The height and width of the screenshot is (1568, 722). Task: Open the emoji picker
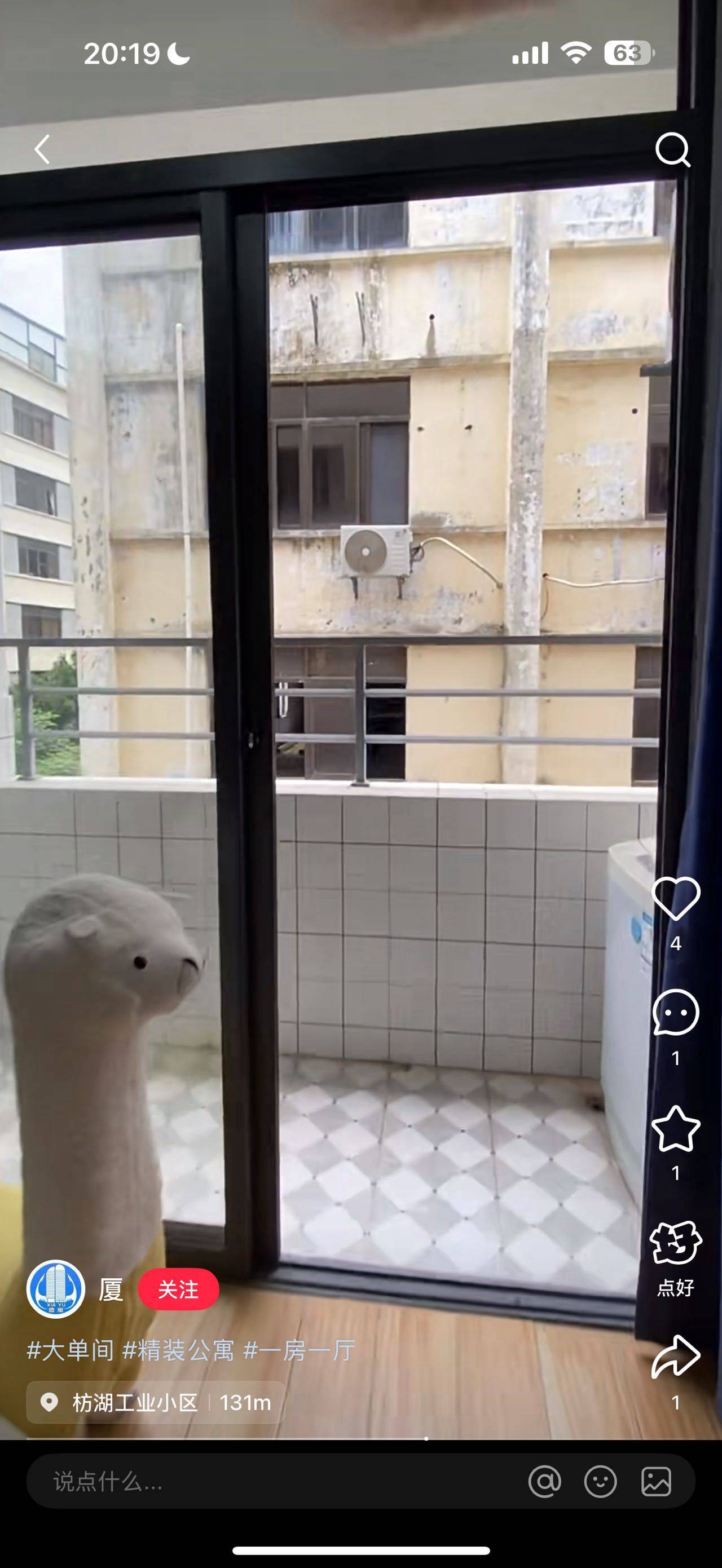(x=600, y=1482)
